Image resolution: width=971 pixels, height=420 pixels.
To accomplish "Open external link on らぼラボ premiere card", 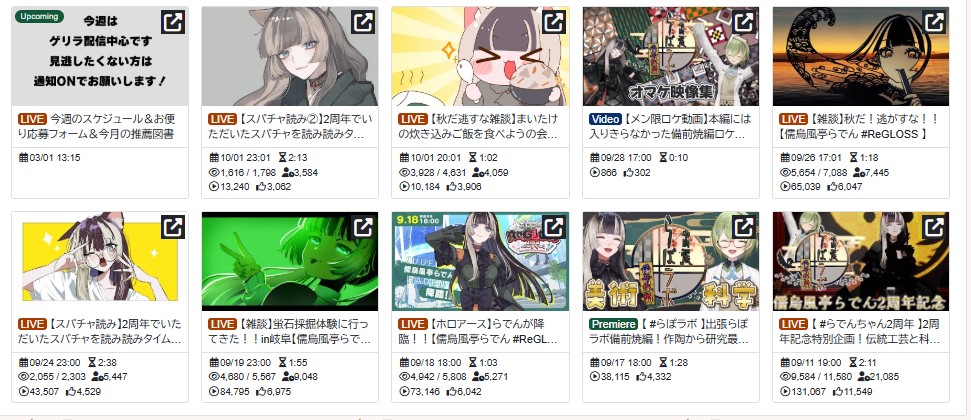I will tap(743, 227).
